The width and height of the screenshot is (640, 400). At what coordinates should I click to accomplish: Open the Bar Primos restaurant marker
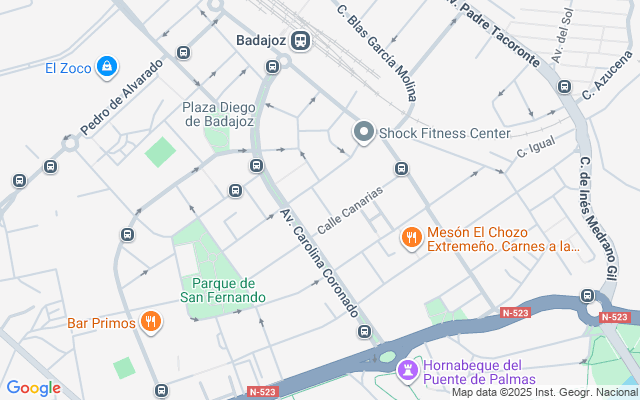150,322
